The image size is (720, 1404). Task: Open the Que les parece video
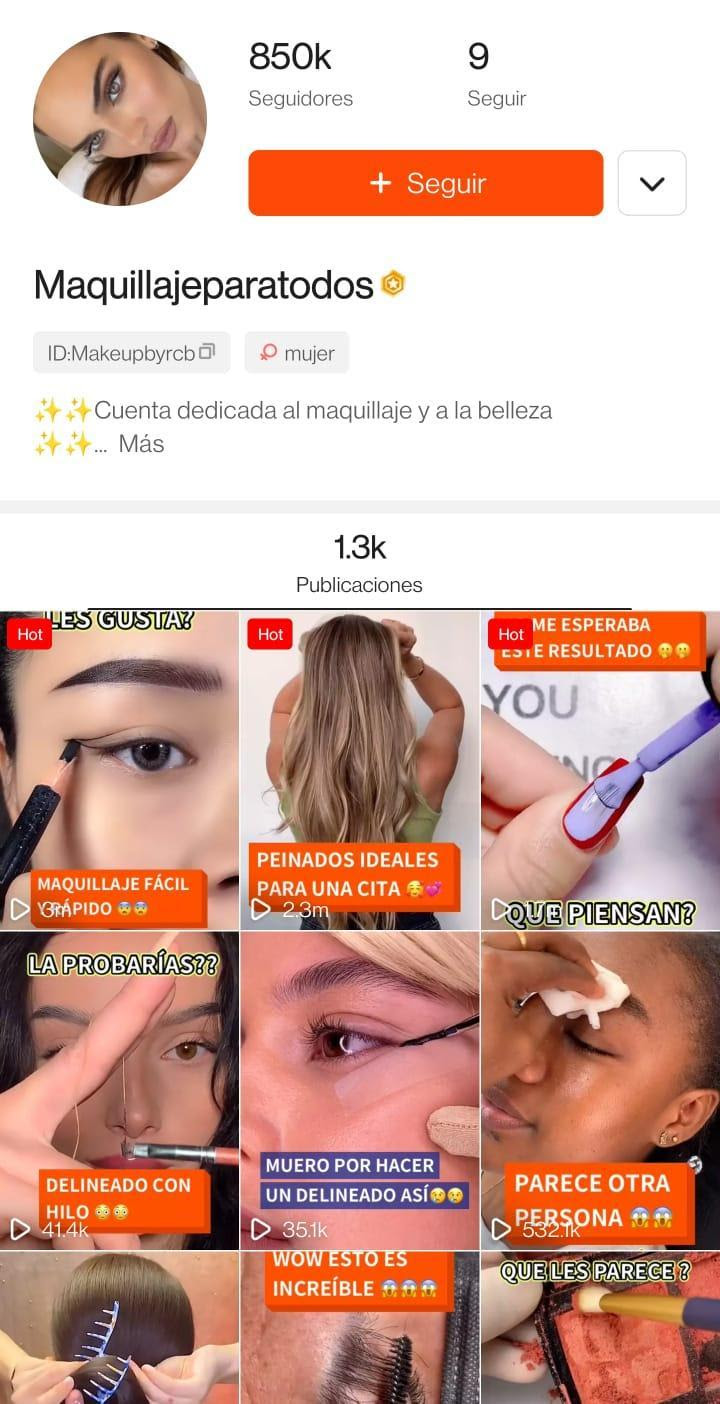(x=600, y=1328)
